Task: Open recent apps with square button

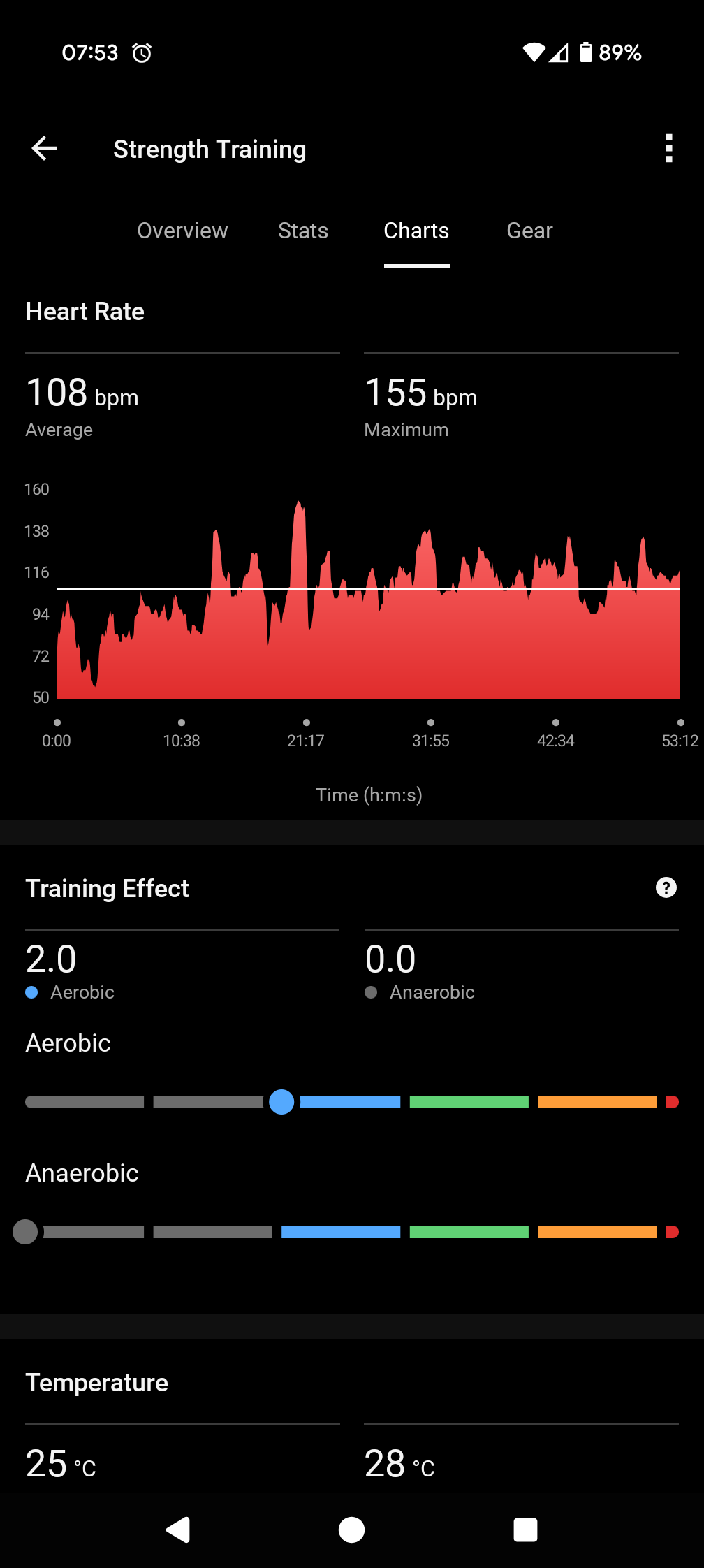Action: pyautogui.click(x=525, y=1530)
